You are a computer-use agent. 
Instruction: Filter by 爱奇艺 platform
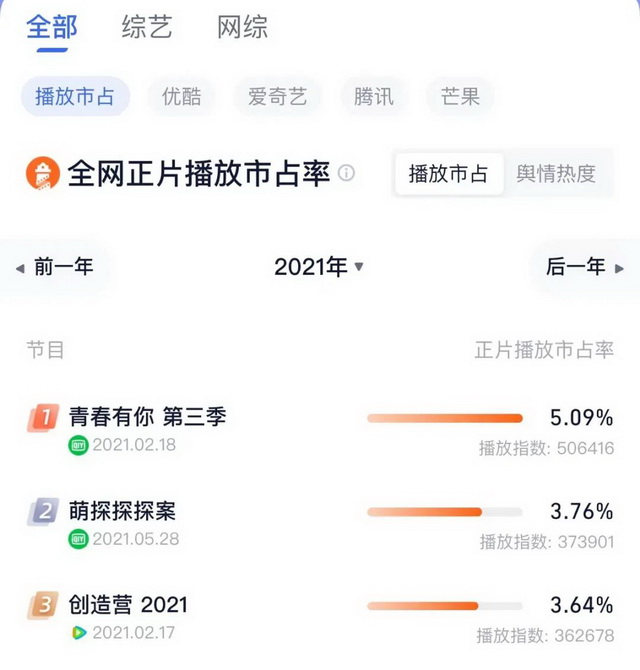(277, 97)
